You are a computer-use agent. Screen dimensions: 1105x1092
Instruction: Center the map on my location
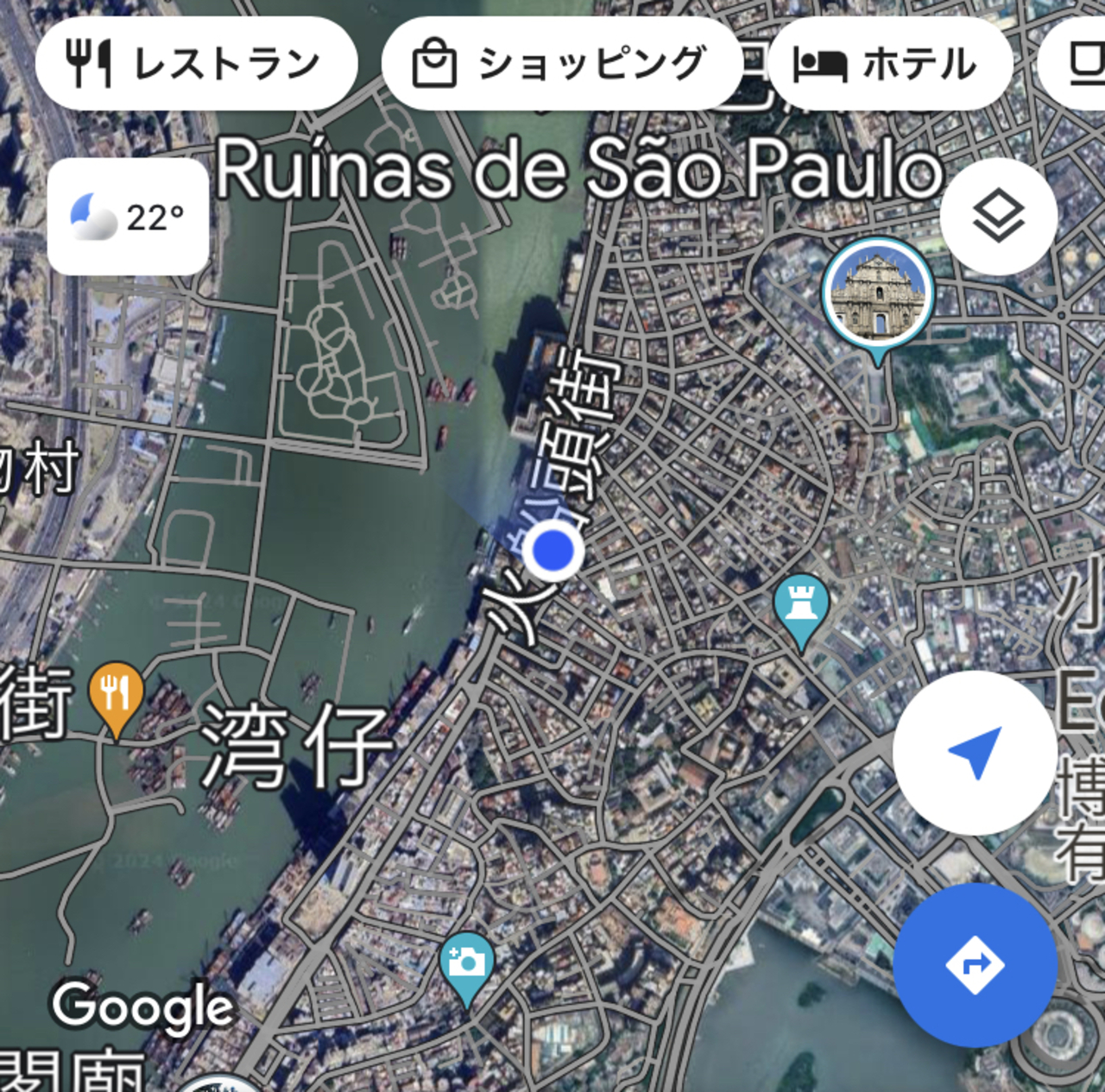[975, 752]
